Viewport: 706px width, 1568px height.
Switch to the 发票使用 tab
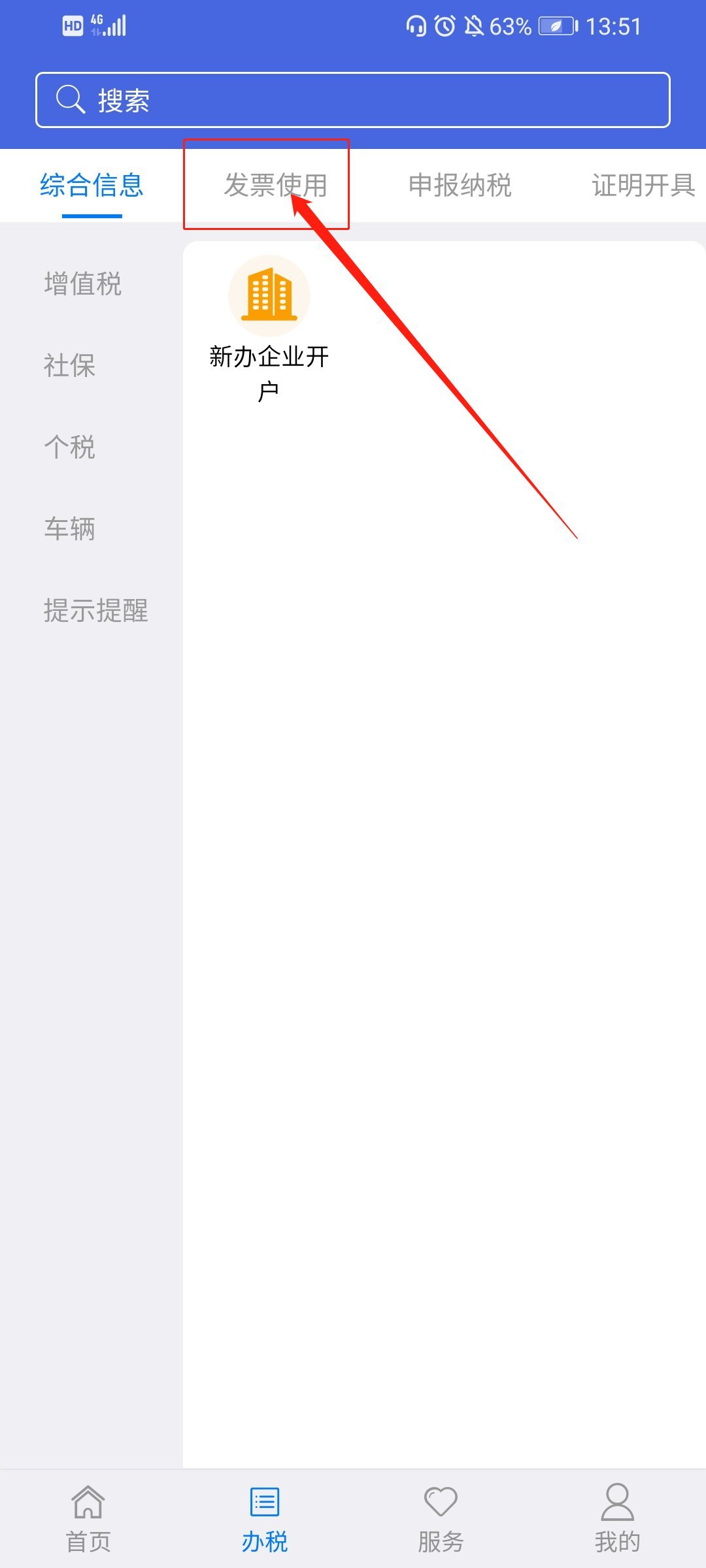(275, 186)
